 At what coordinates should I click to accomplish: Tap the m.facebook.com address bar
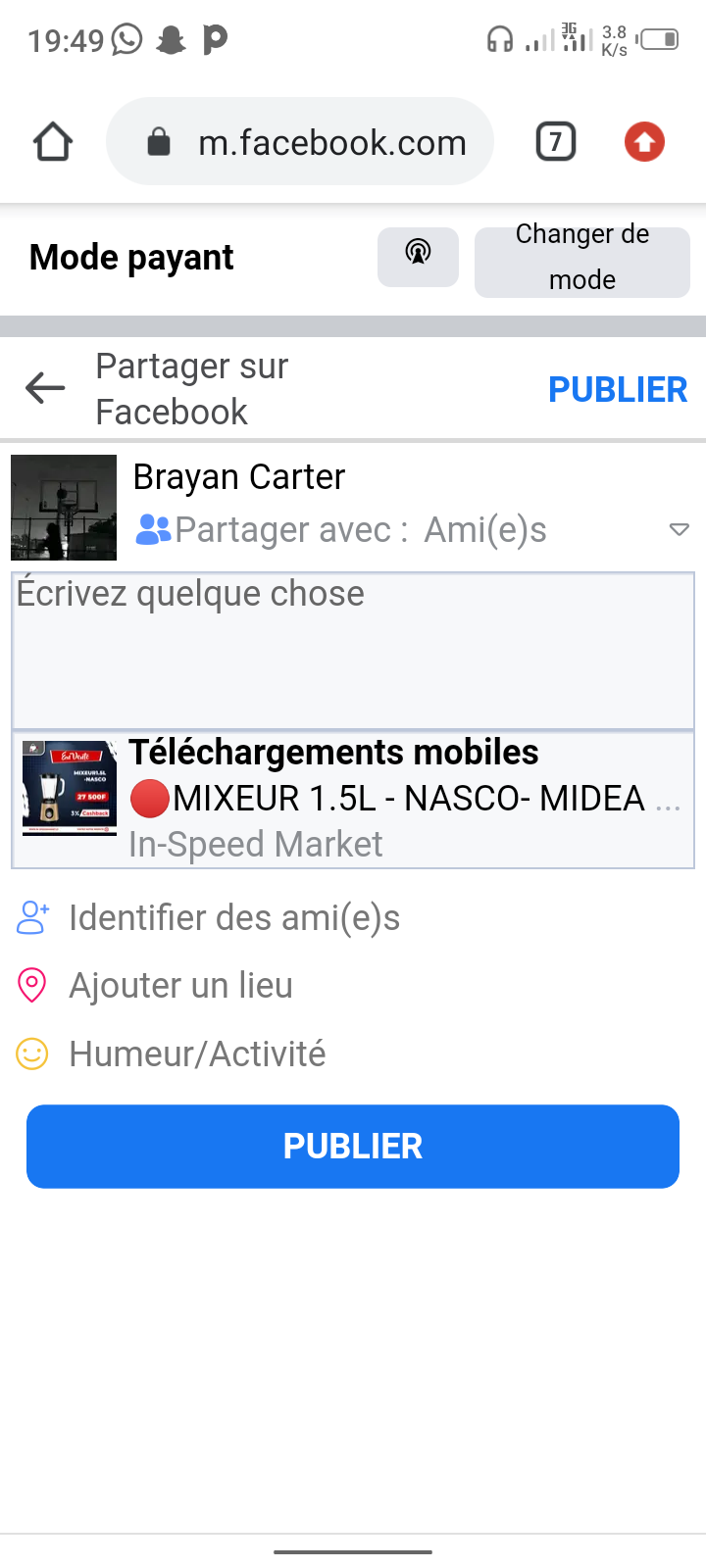pyautogui.click(x=300, y=142)
